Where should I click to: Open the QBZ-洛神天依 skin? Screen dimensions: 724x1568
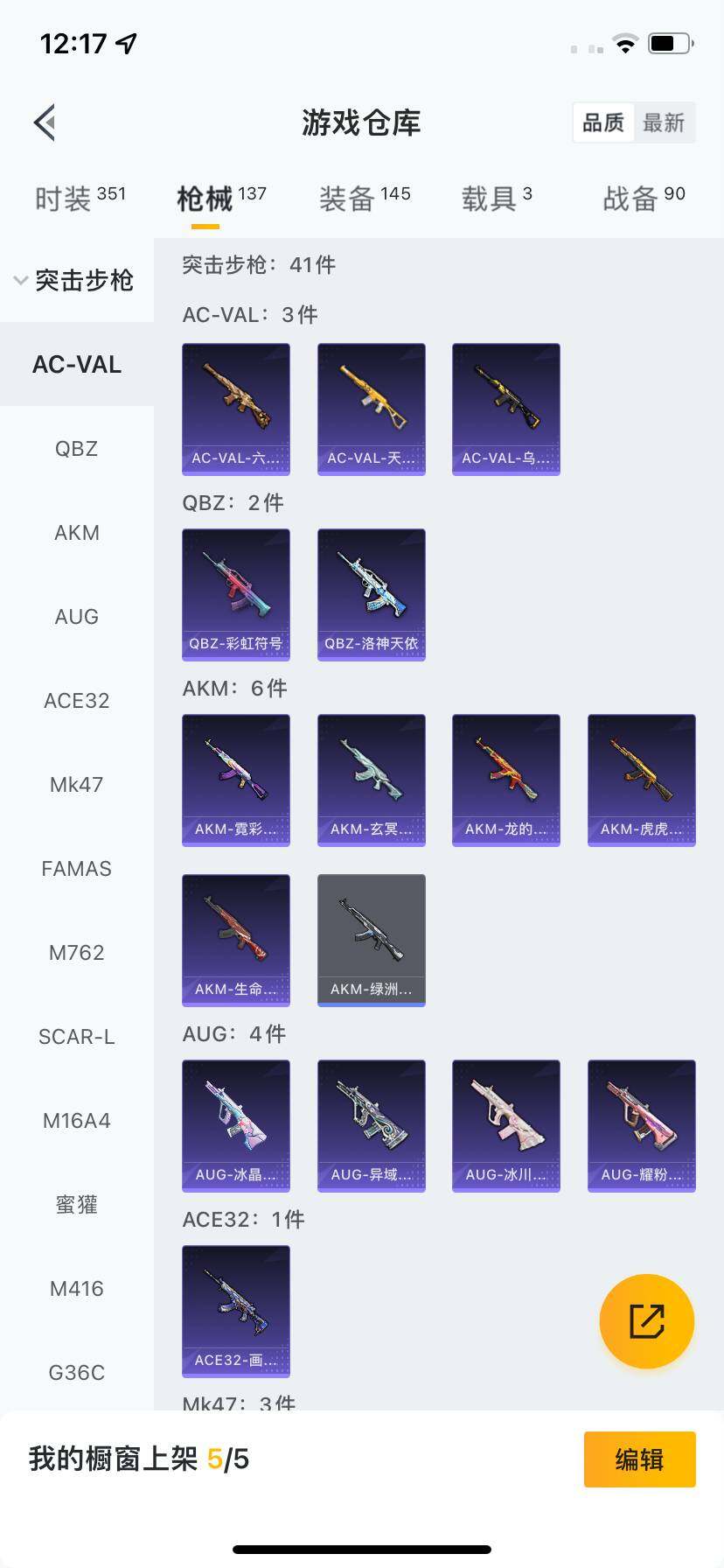coord(371,594)
